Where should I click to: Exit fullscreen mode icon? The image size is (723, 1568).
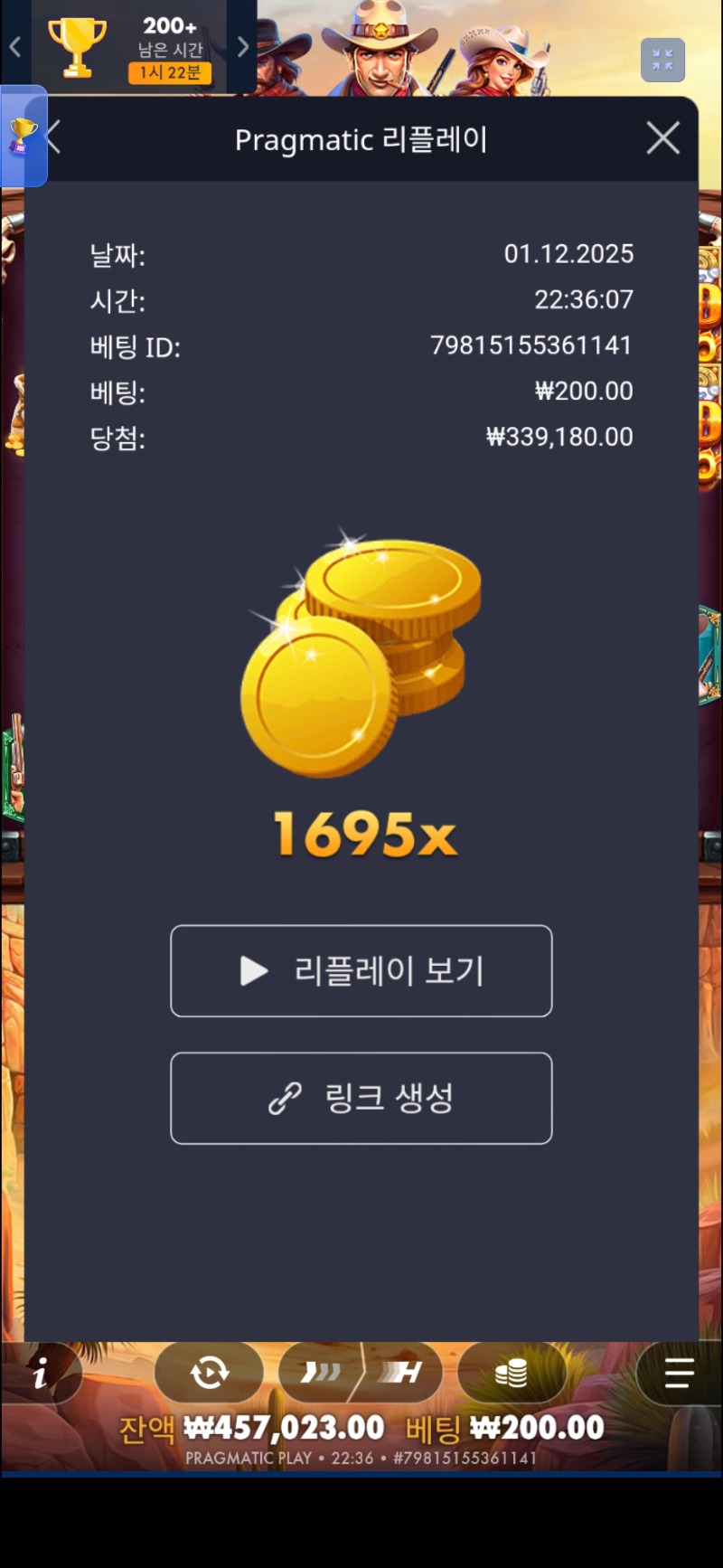(x=662, y=61)
